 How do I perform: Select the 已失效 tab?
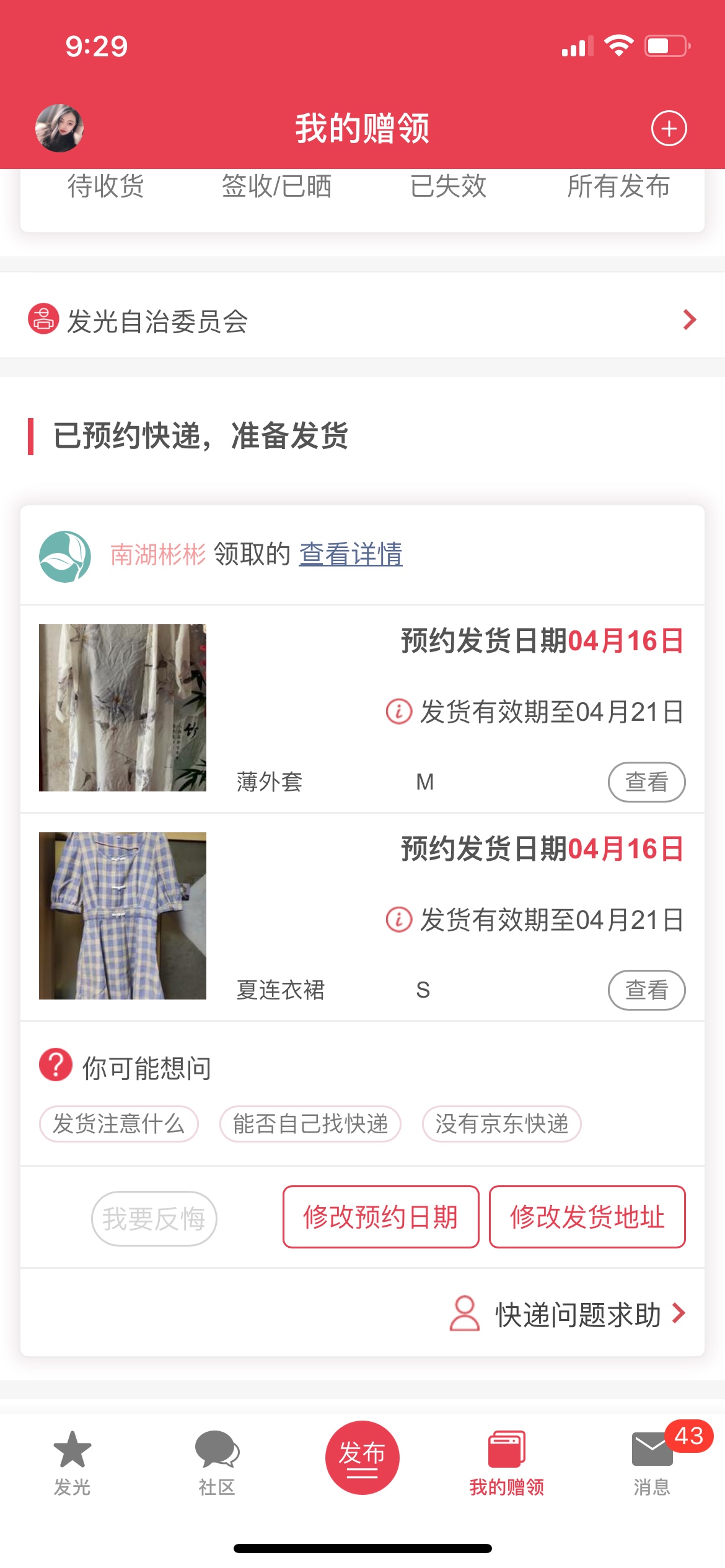(448, 186)
